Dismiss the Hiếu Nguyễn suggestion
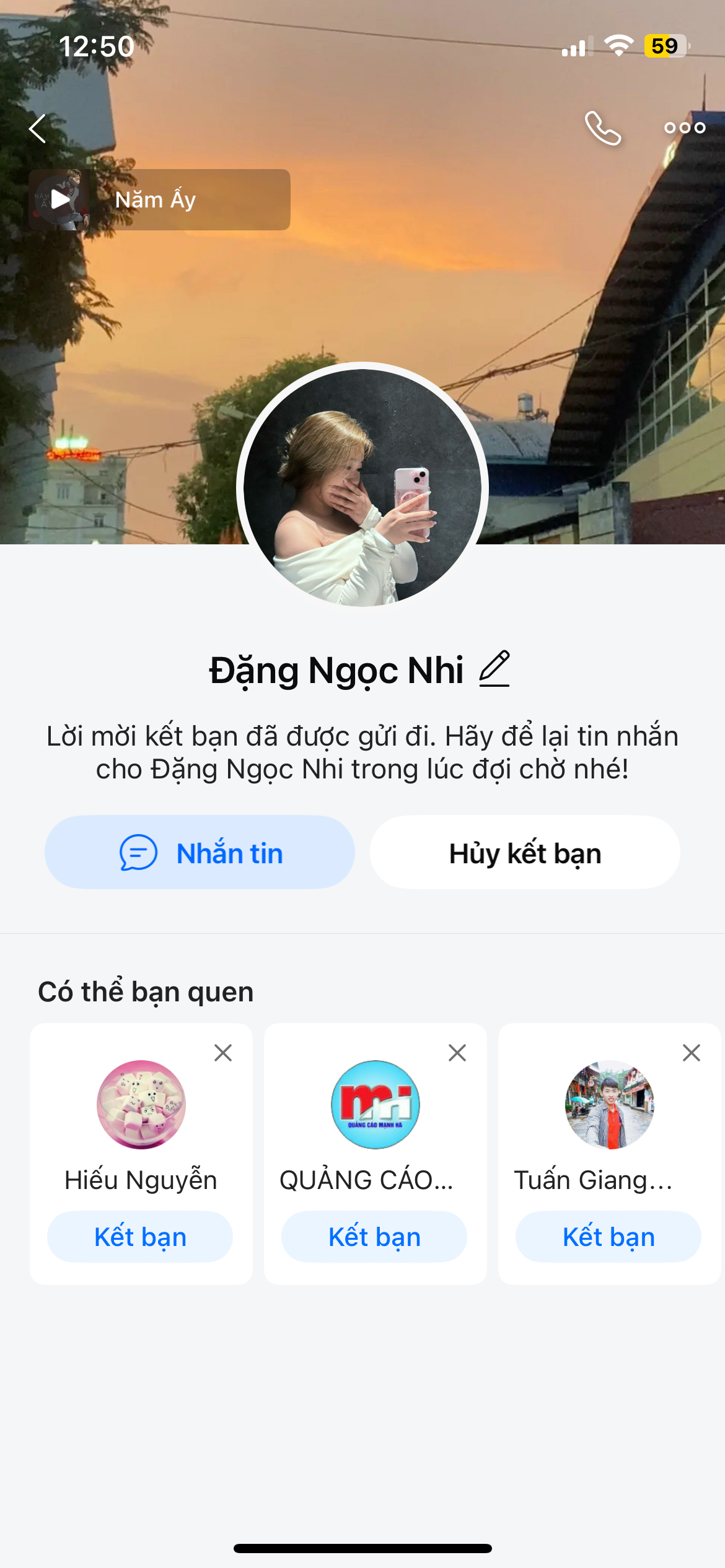 click(x=223, y=1053)
